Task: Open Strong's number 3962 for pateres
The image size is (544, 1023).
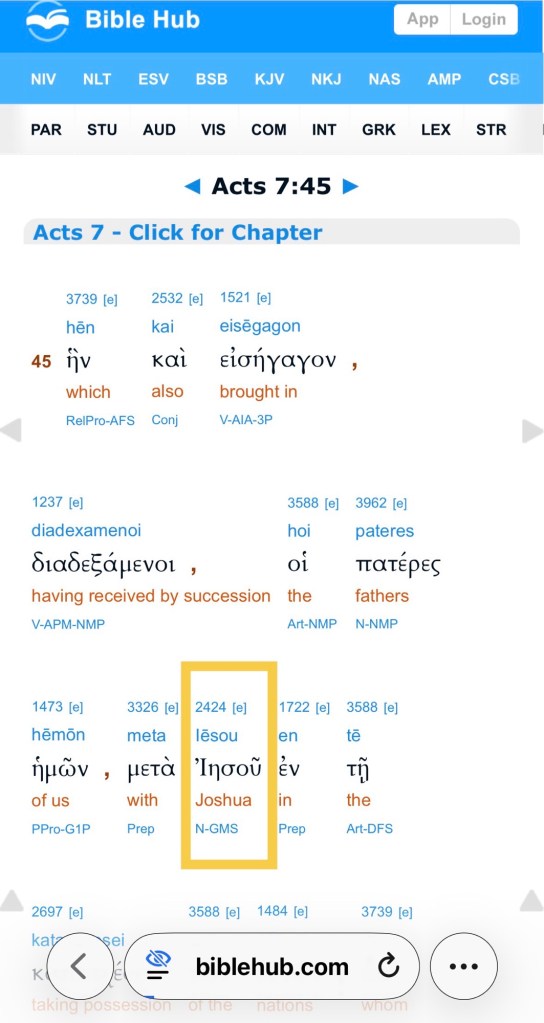Action: click(x=371, y=502)
